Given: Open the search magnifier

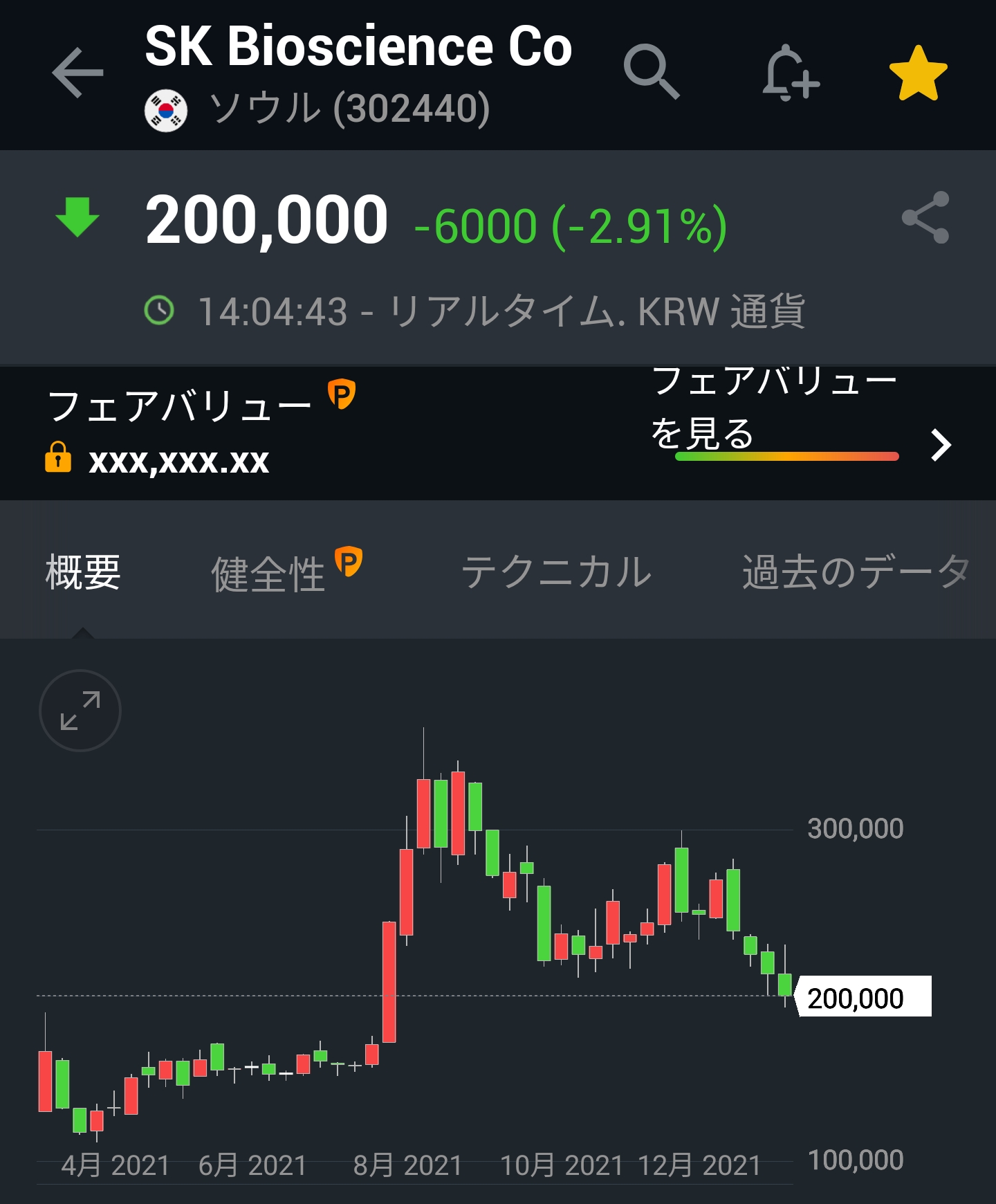Looking at the screenshot, I should (x=651, y=72).
